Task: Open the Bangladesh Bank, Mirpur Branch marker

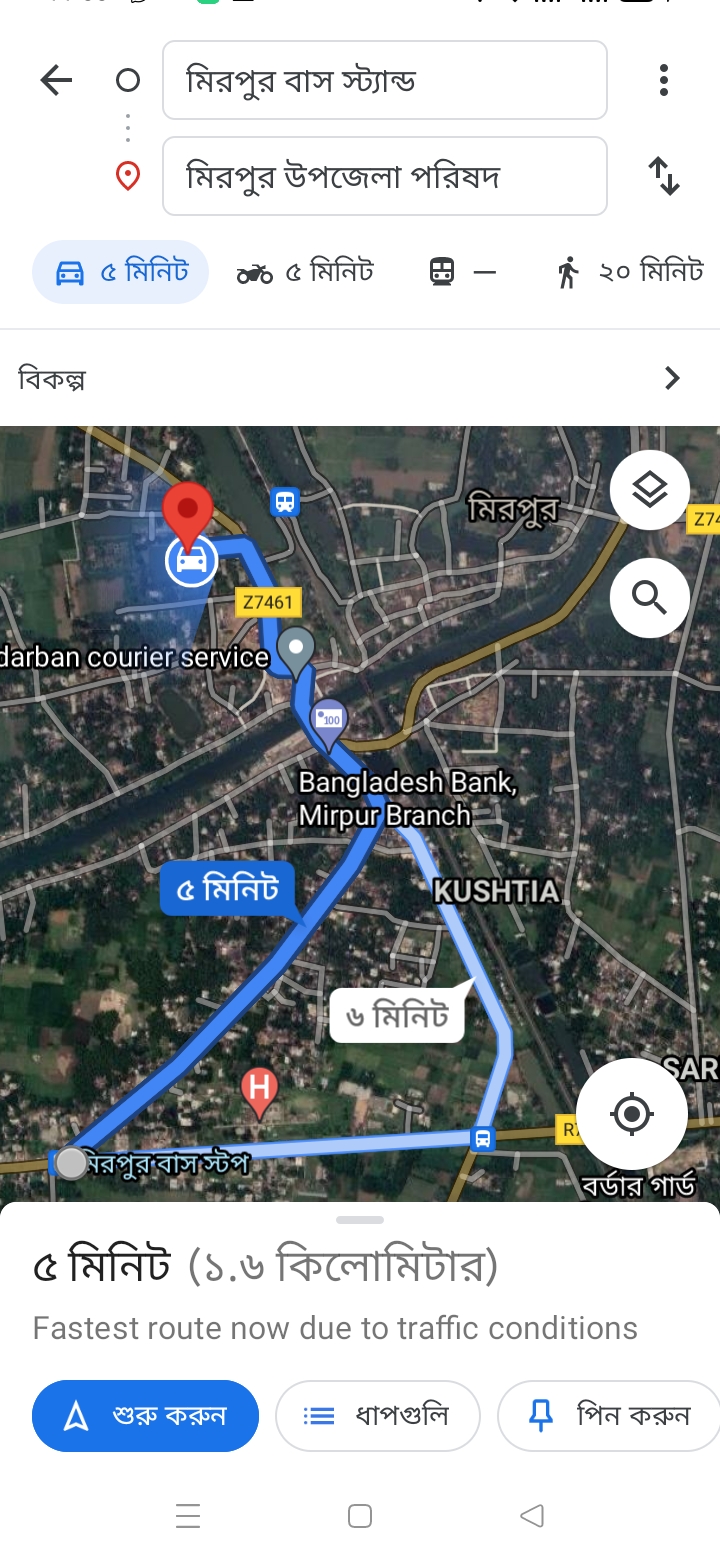Action: [329, 721]
